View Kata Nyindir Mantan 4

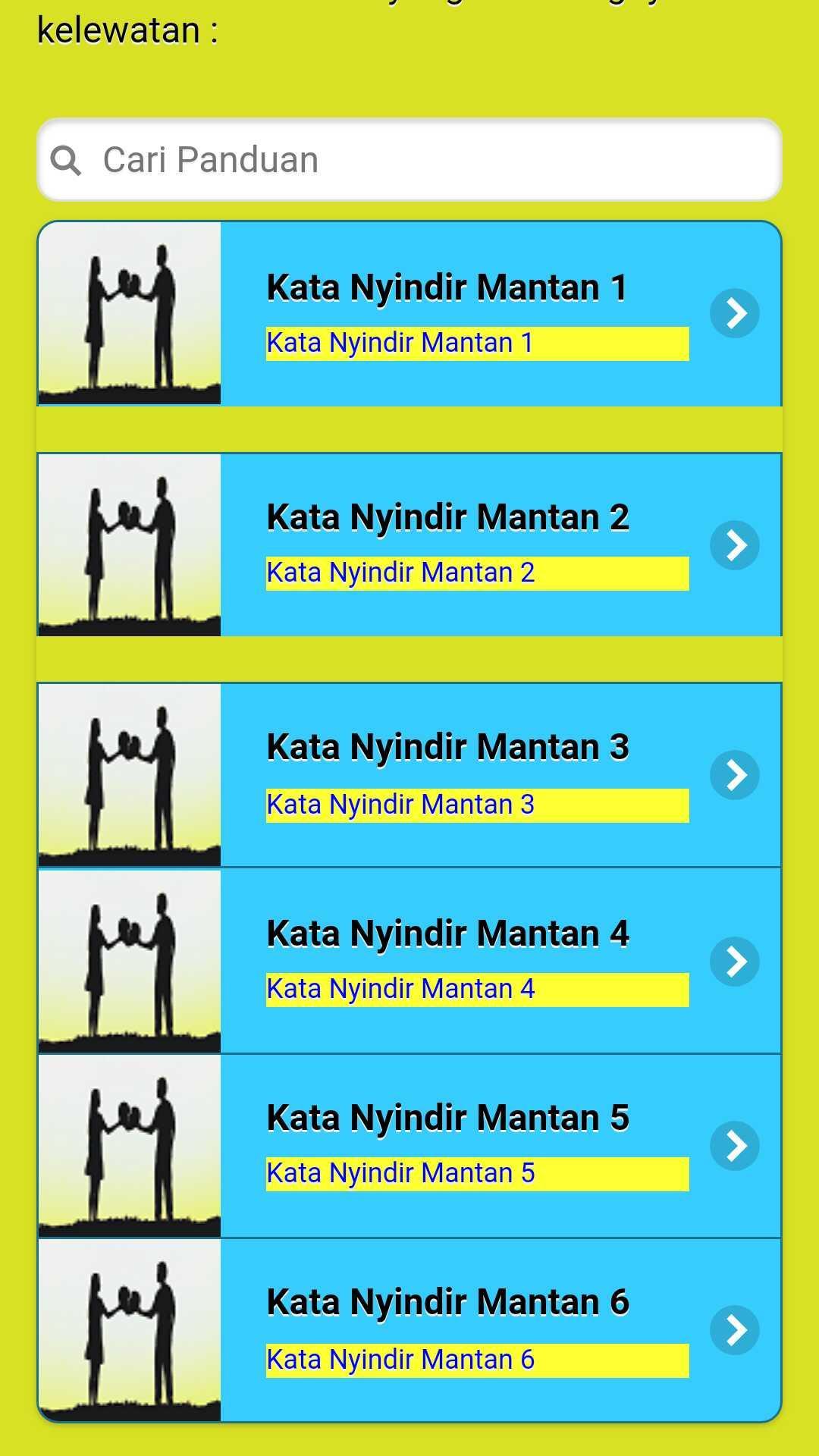coord(447,961)
